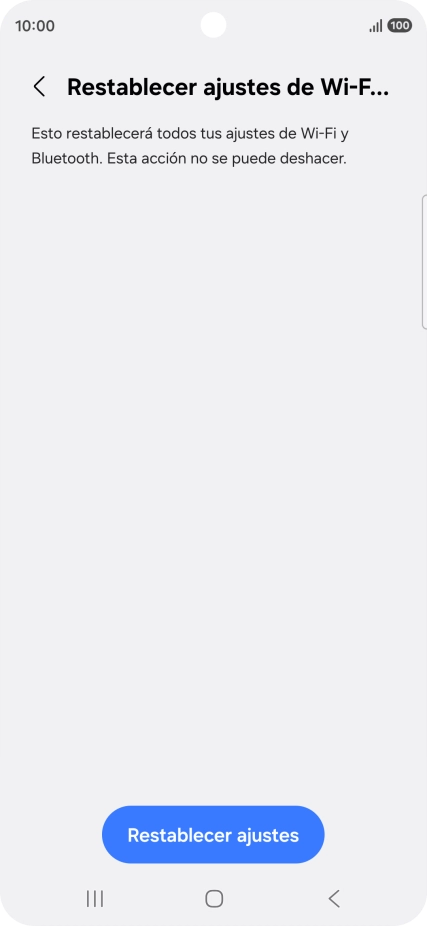Tap the Restablecer ajustes button
This screenshot has height=926, width=427.
[x=213, y=835]
